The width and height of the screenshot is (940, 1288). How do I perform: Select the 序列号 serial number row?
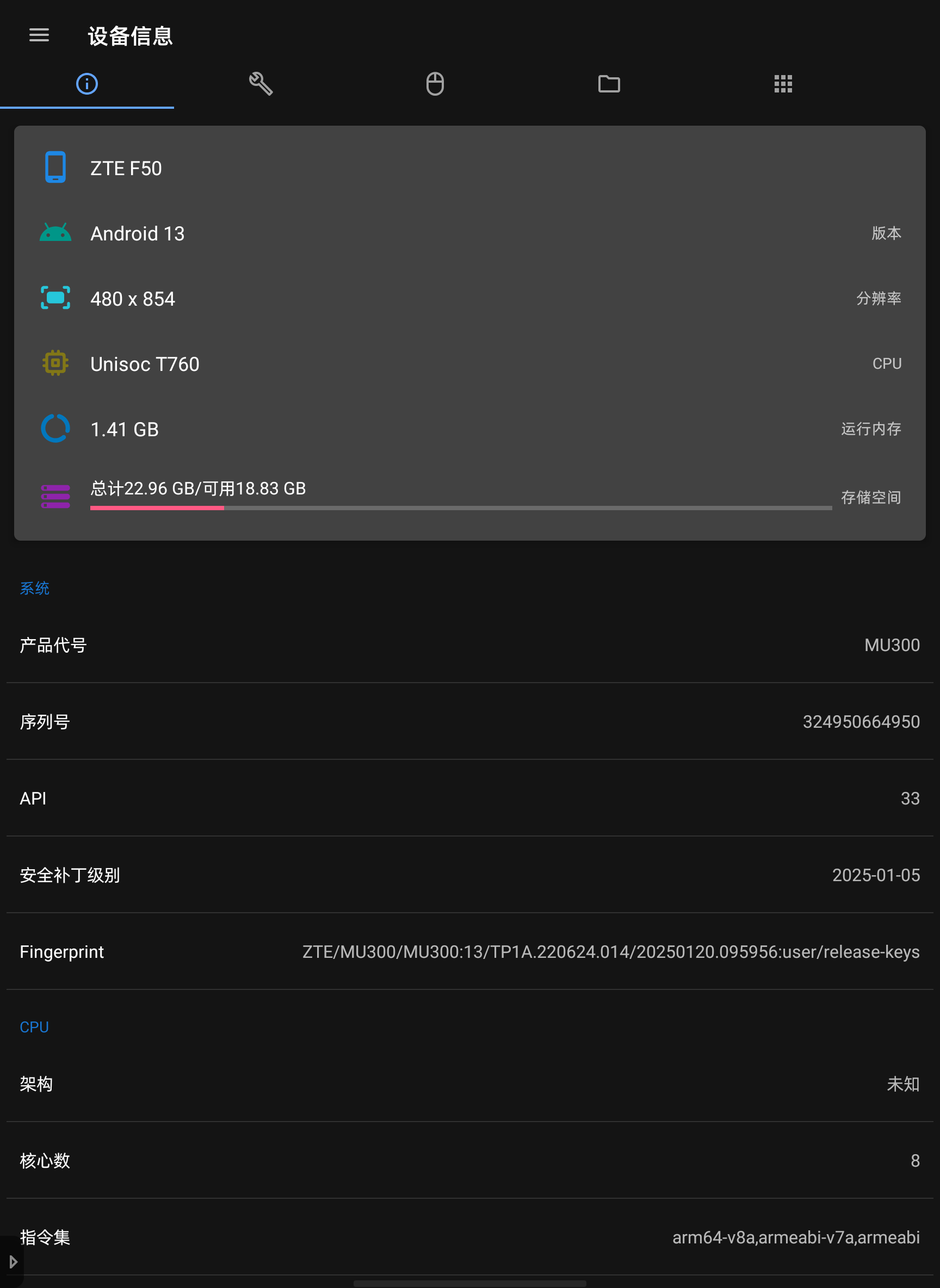tap(470, 721)
